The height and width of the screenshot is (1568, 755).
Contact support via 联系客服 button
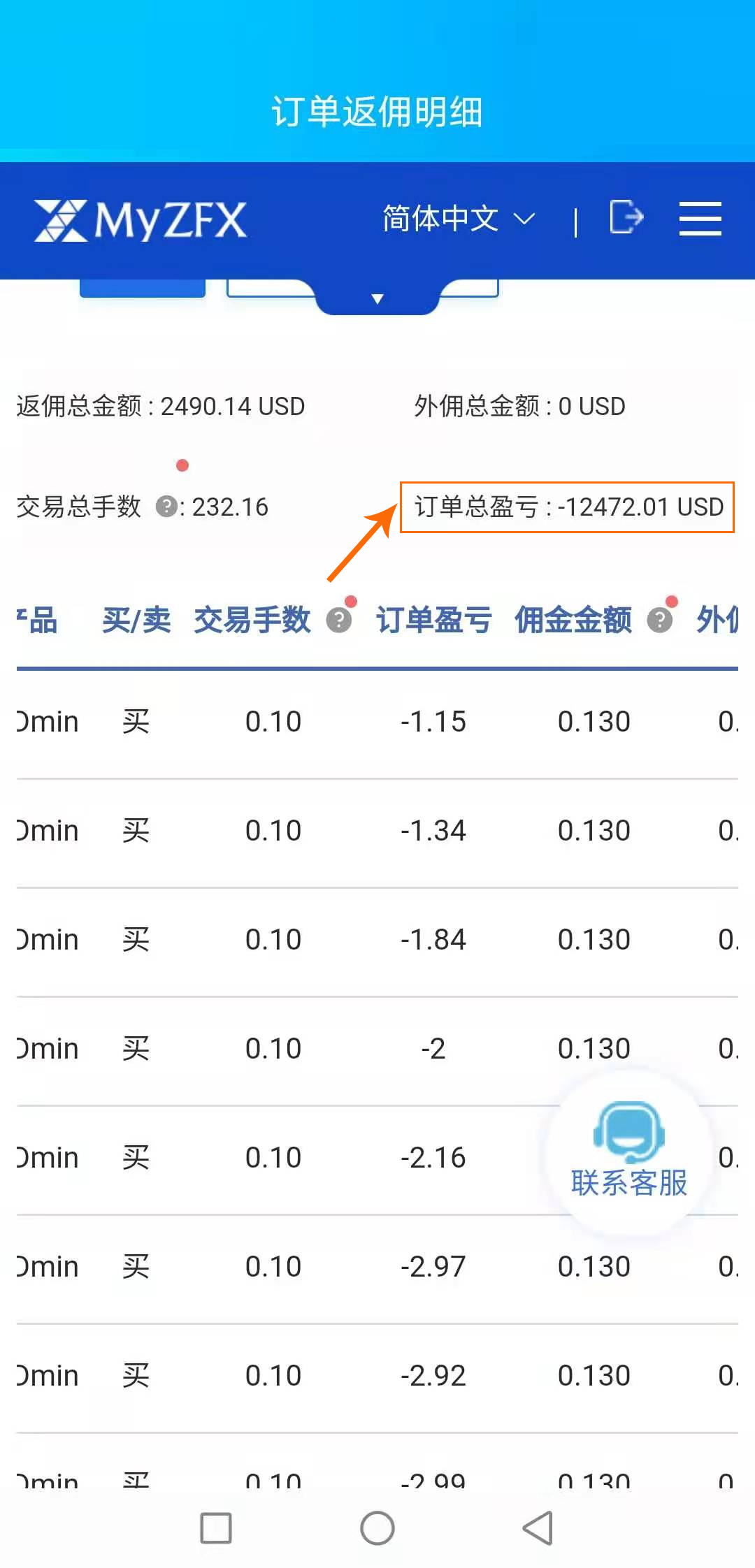(629, 1153)
